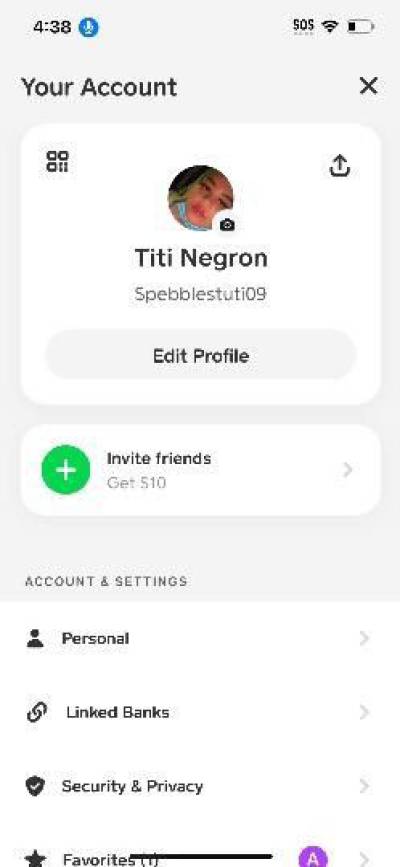Share the profile via share icon

[x=340, y=165]
